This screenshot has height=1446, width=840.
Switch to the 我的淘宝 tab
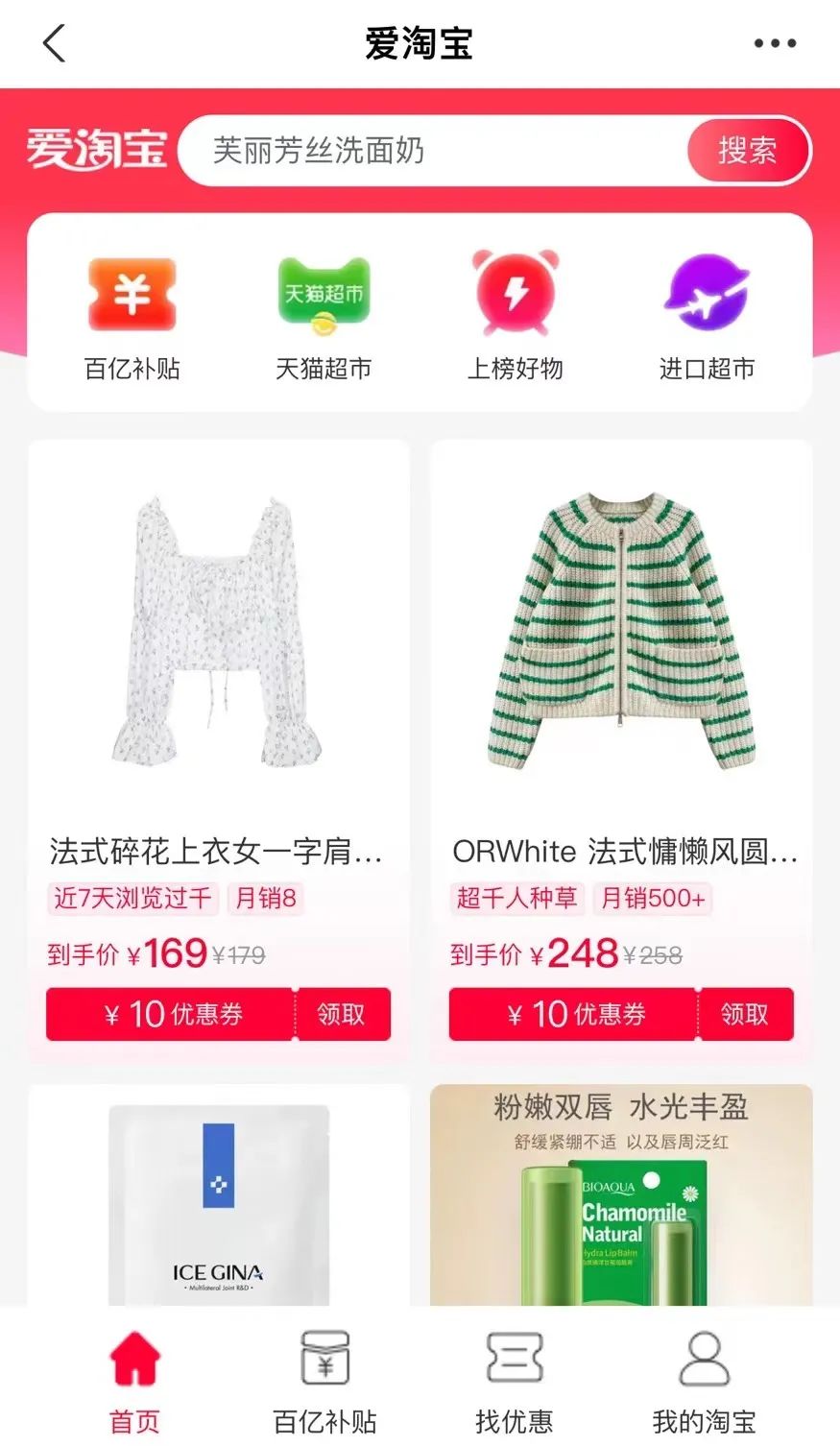pos(704,1379)
